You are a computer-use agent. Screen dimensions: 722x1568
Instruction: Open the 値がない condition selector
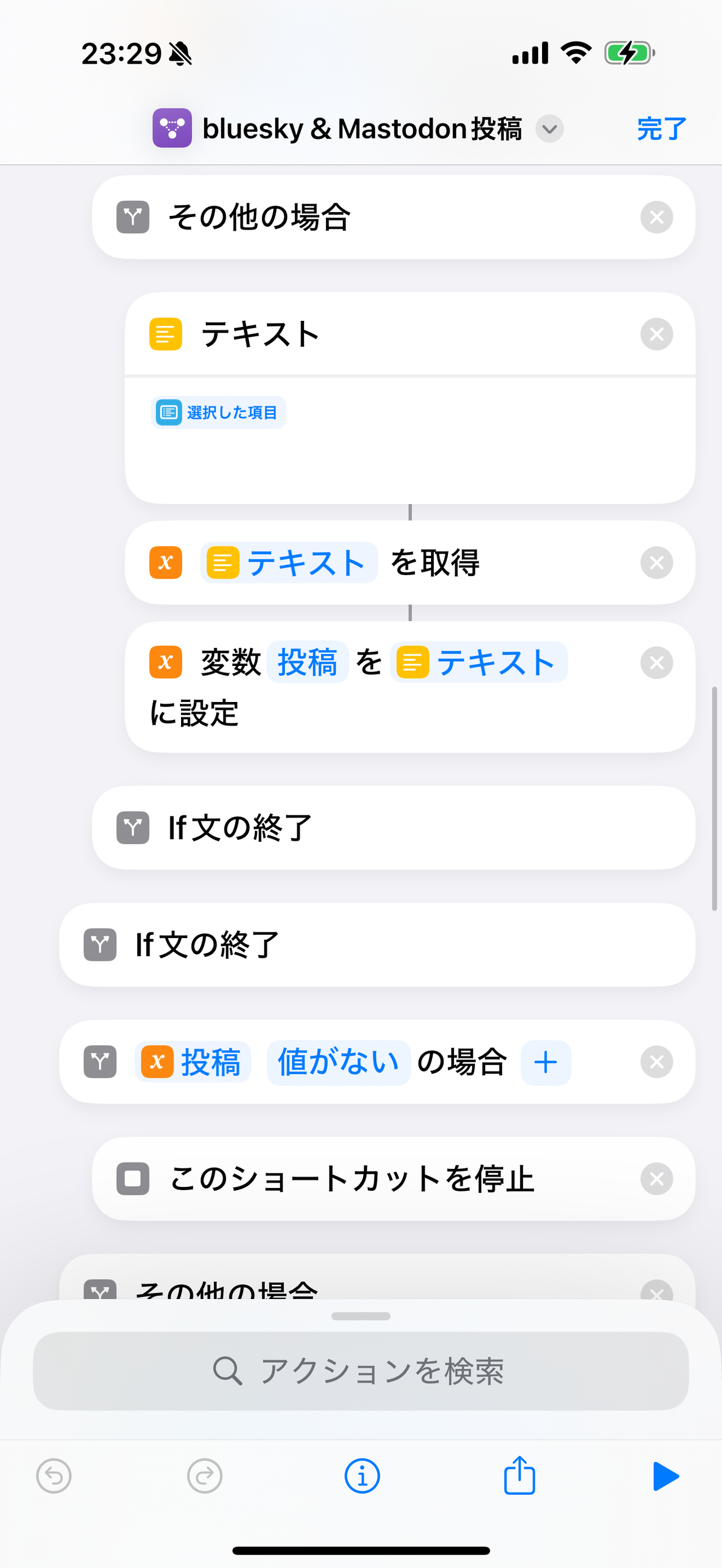pyautogui.click(x=338, y=1061)
